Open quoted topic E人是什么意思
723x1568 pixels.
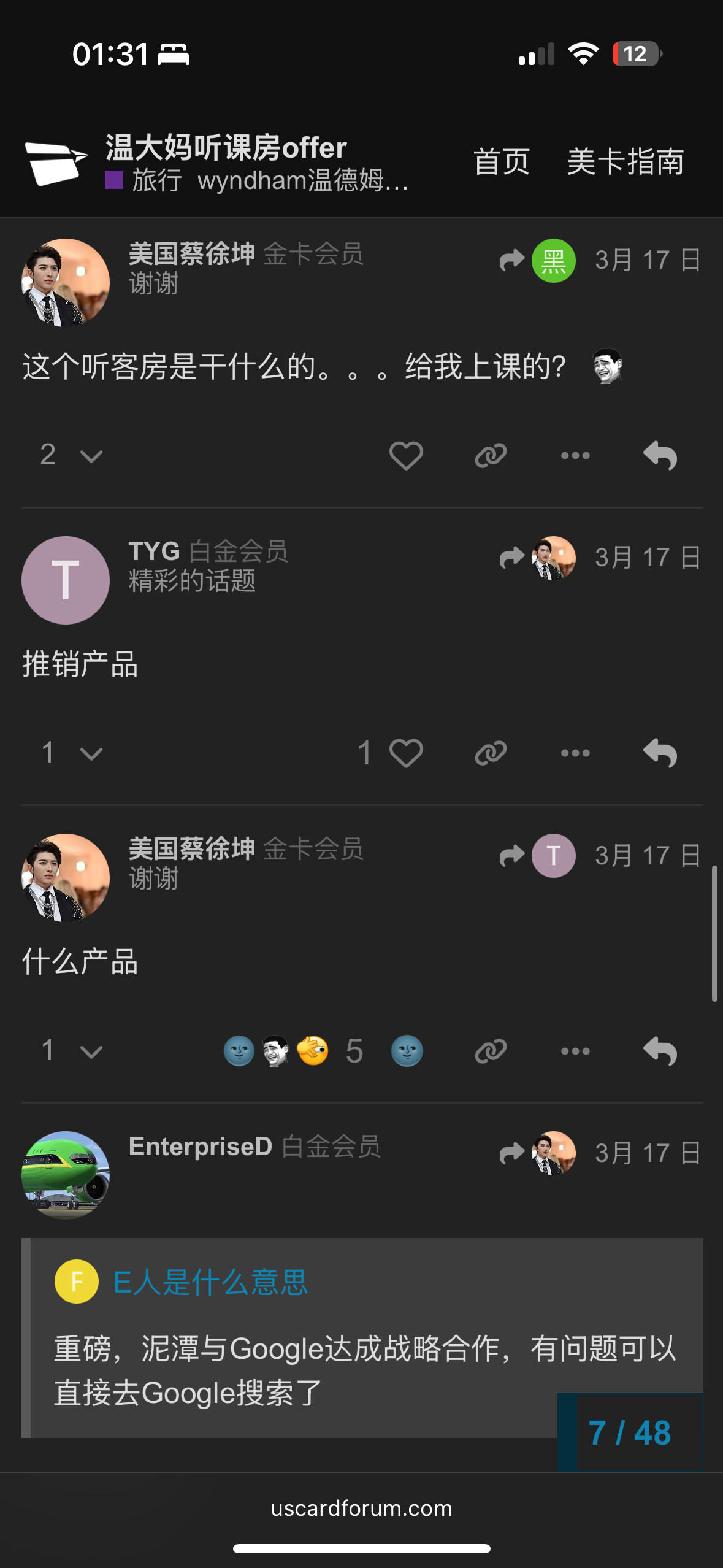210,1282
